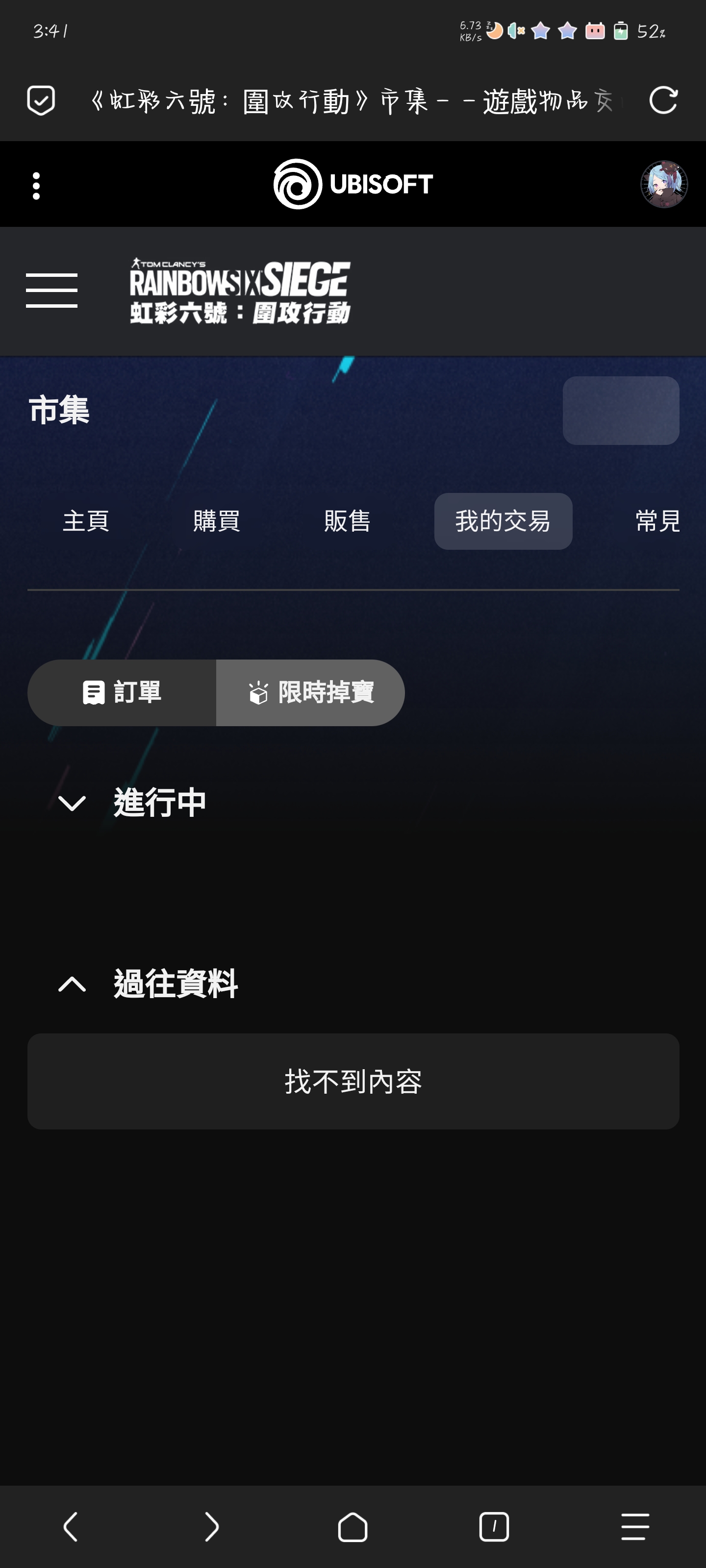Image resolution: width=706 pixels, height=1568 pixels.
Task: Switch to 限時掉寶 drops view
Action: pyautogui.click(x=311, y=693)
